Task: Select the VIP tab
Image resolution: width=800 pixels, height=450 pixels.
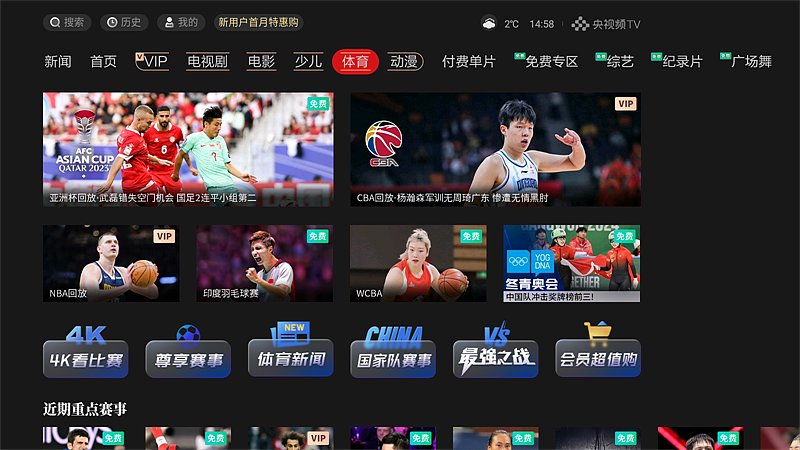Action: pos(153,62)
